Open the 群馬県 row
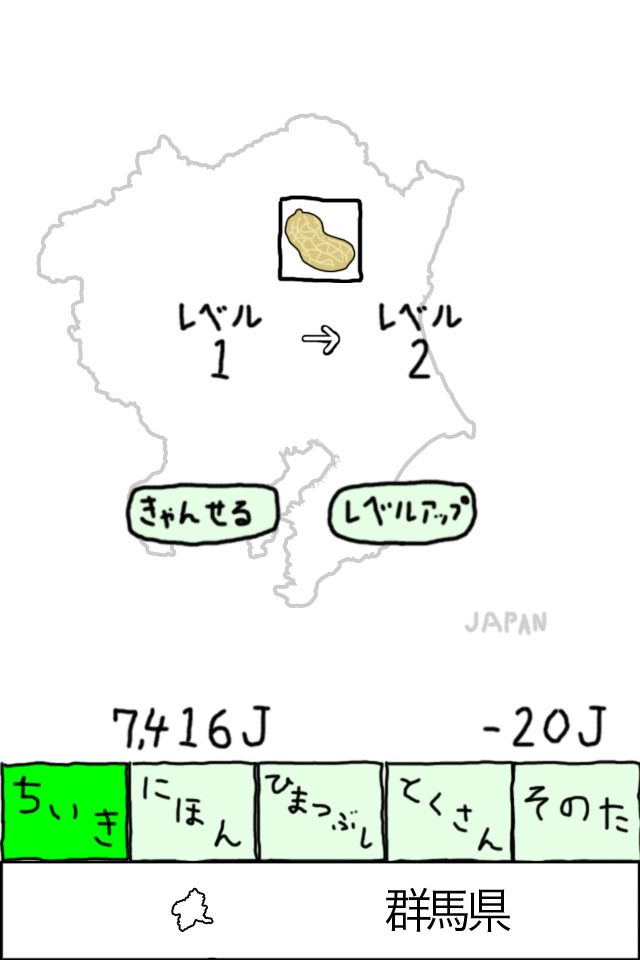 (320, 910)
